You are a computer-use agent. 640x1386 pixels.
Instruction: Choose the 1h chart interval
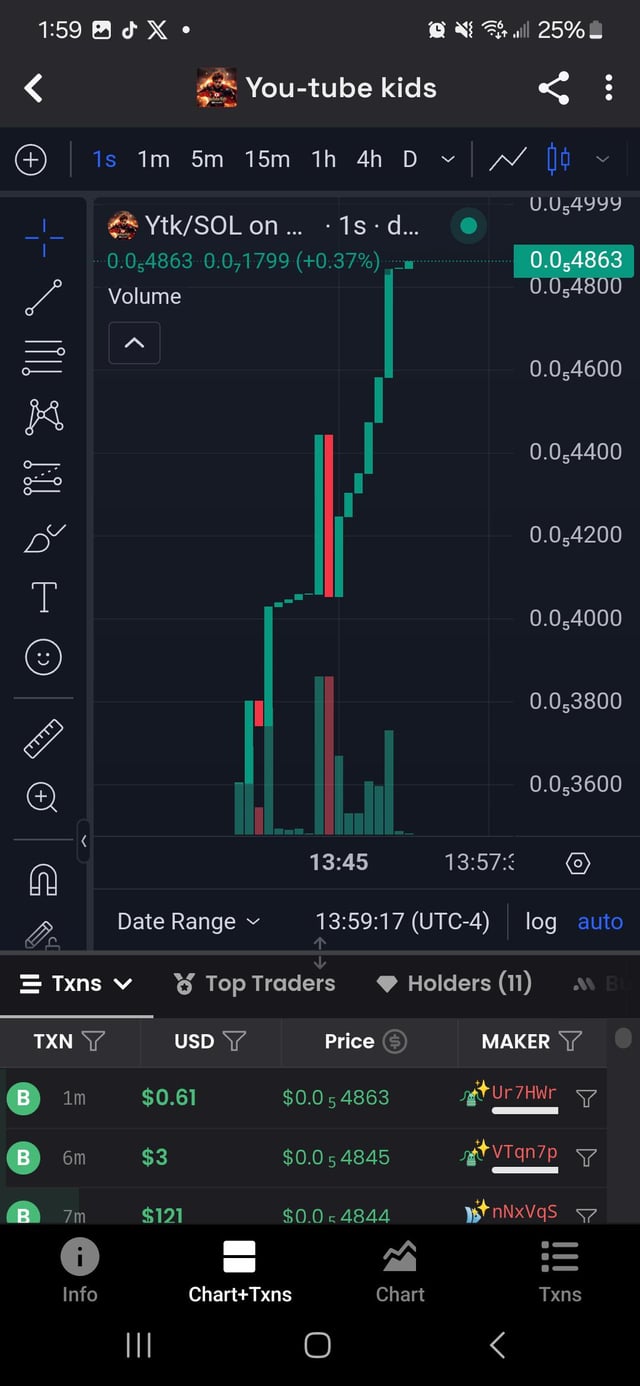pyautogui.click(x=323, y=159)
